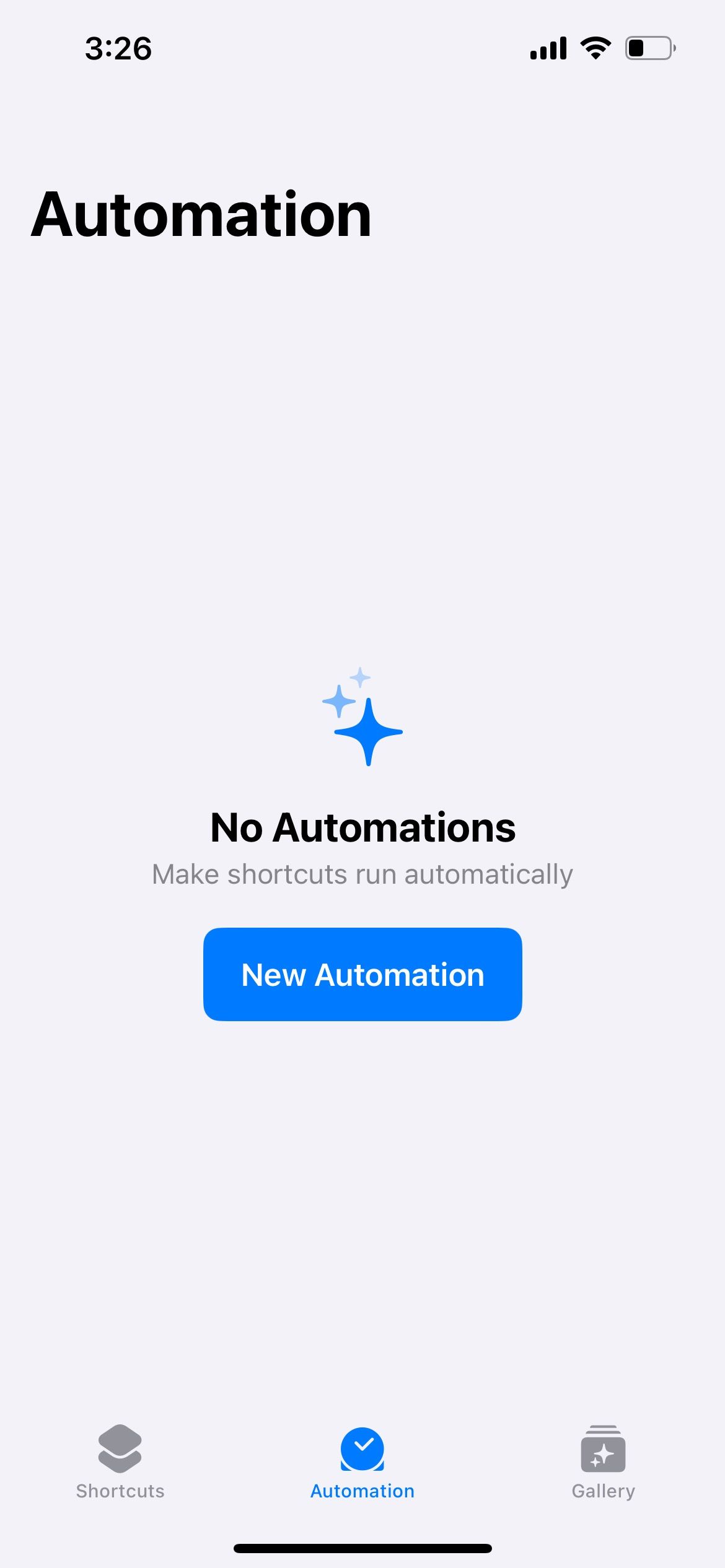Tap the New Automation button

click(x=362, y=974)
